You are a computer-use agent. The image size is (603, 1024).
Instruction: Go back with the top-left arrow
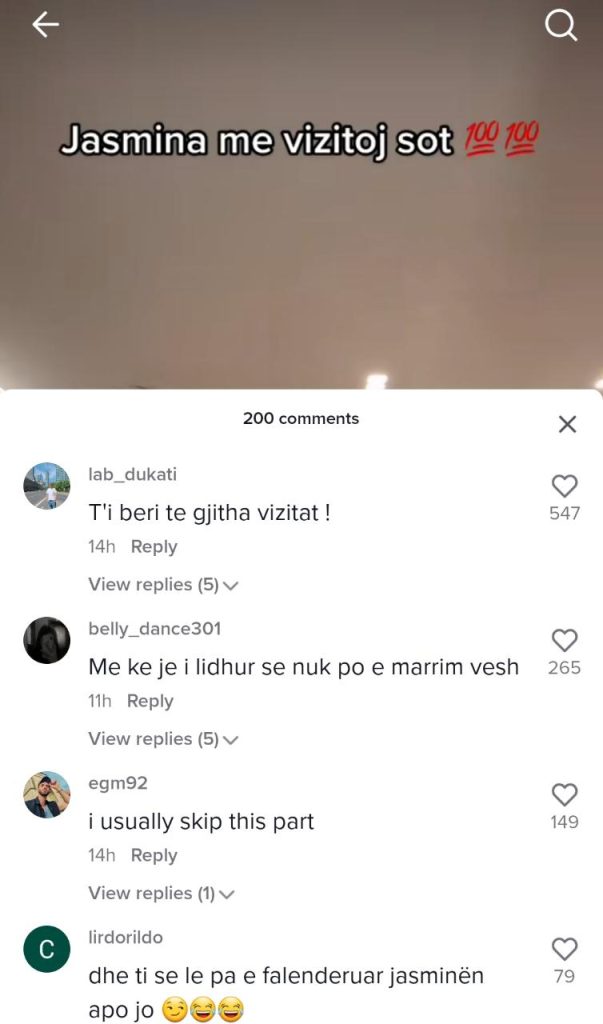(x=47, y=25)
